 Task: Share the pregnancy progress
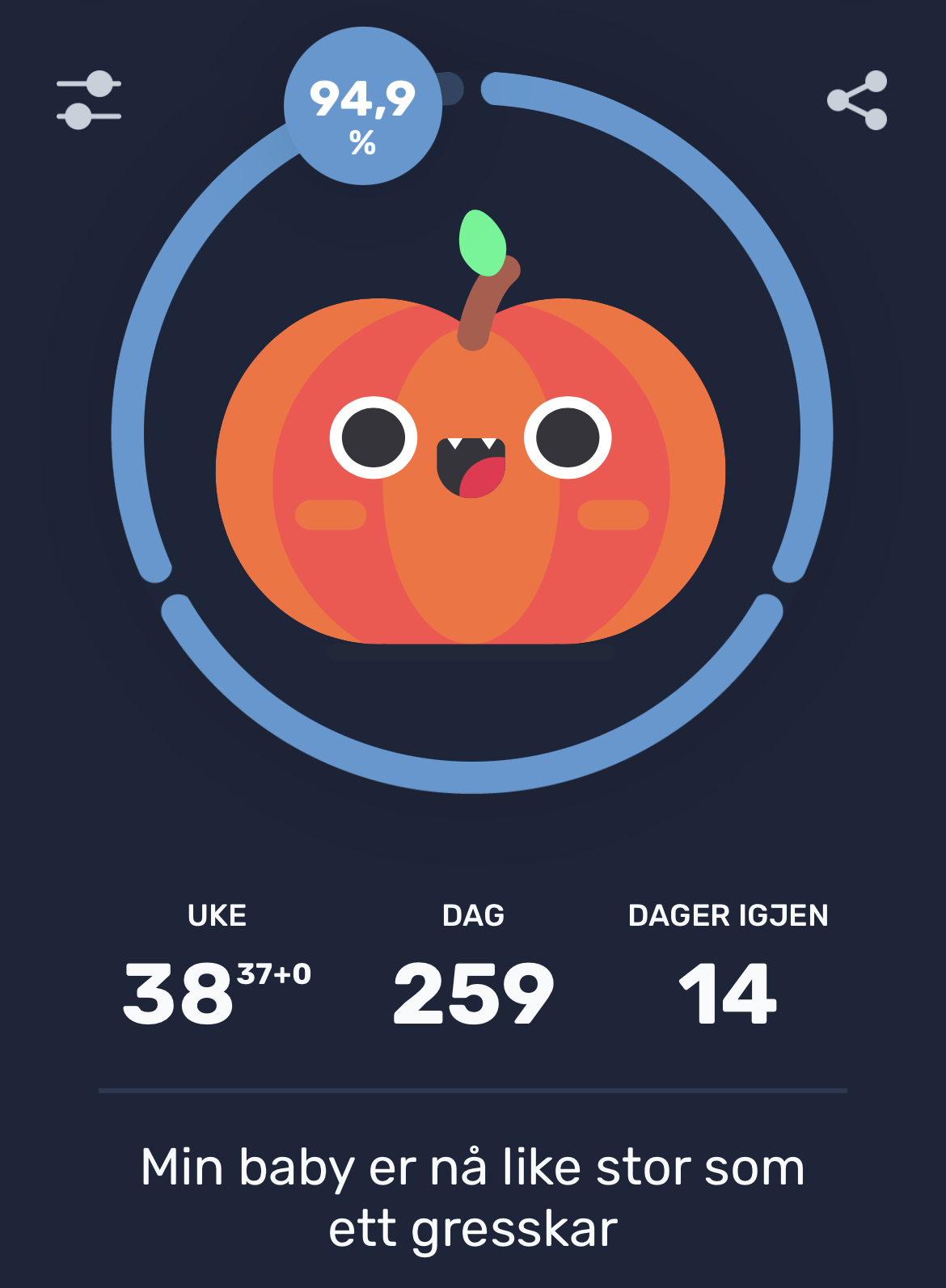(858, 100)
